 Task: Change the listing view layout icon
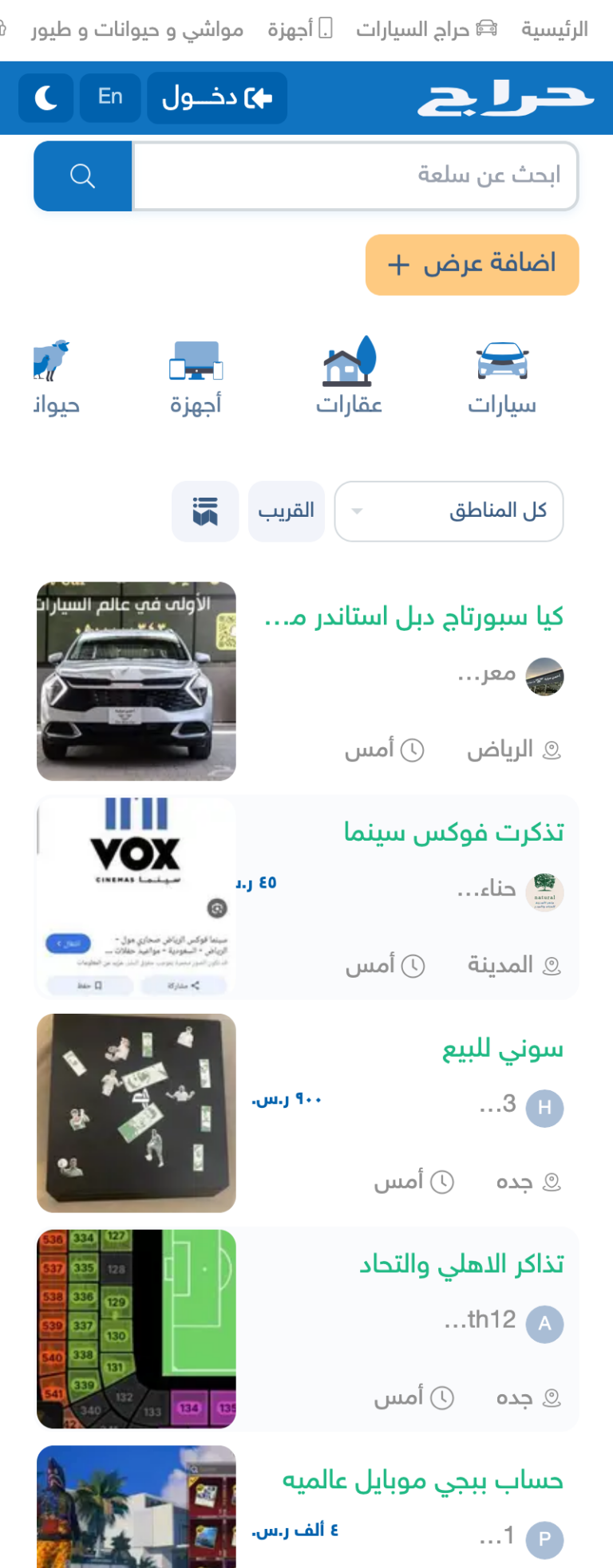coord(205,511)
